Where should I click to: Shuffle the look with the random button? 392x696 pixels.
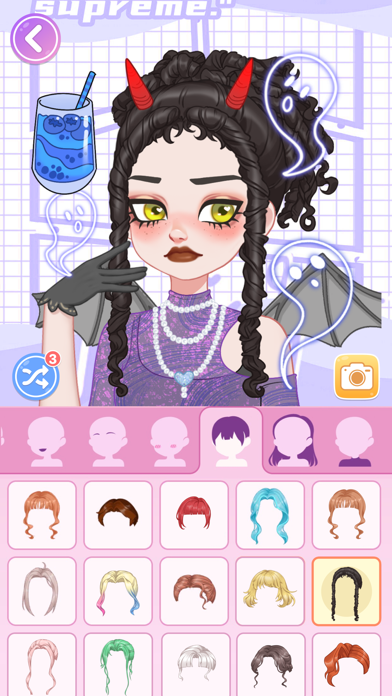point(36,376)
